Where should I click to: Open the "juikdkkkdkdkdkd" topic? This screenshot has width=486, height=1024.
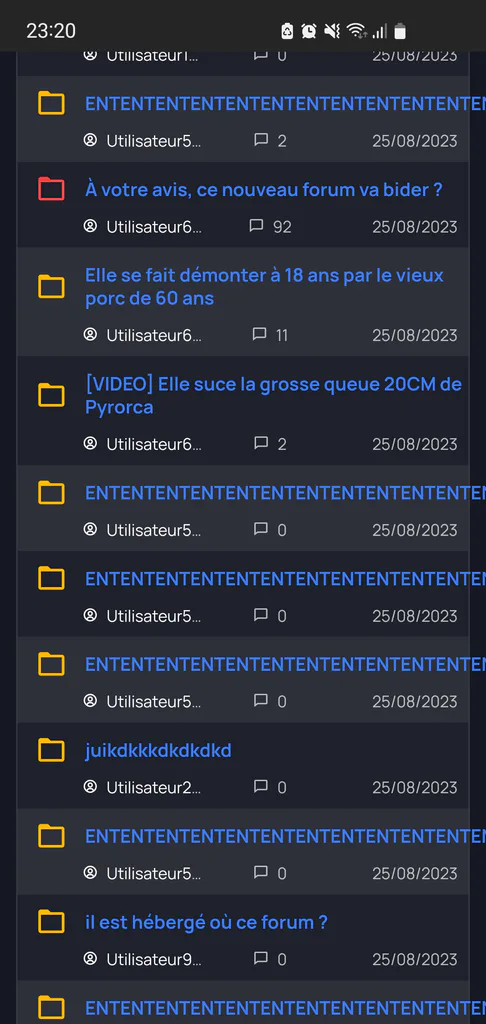[x=158, y=750]
